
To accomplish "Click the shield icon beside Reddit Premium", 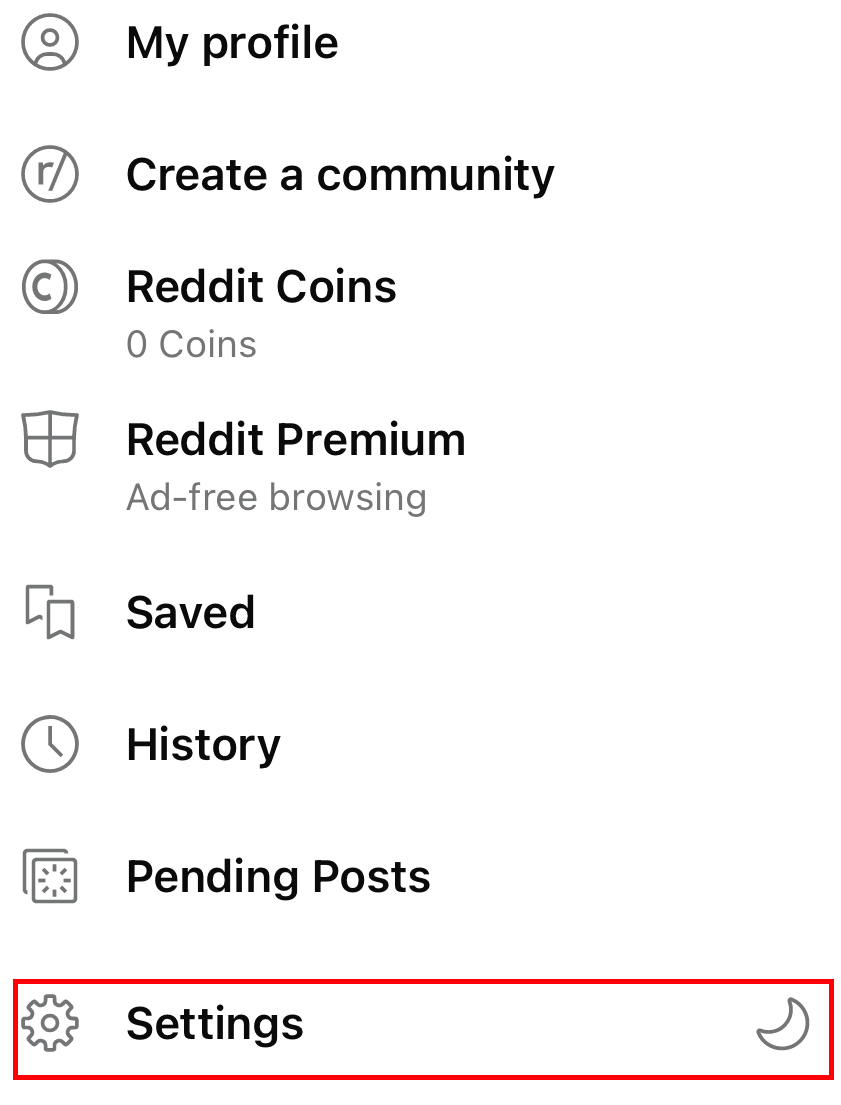I will pyautogui.click(x=49, y=439).
